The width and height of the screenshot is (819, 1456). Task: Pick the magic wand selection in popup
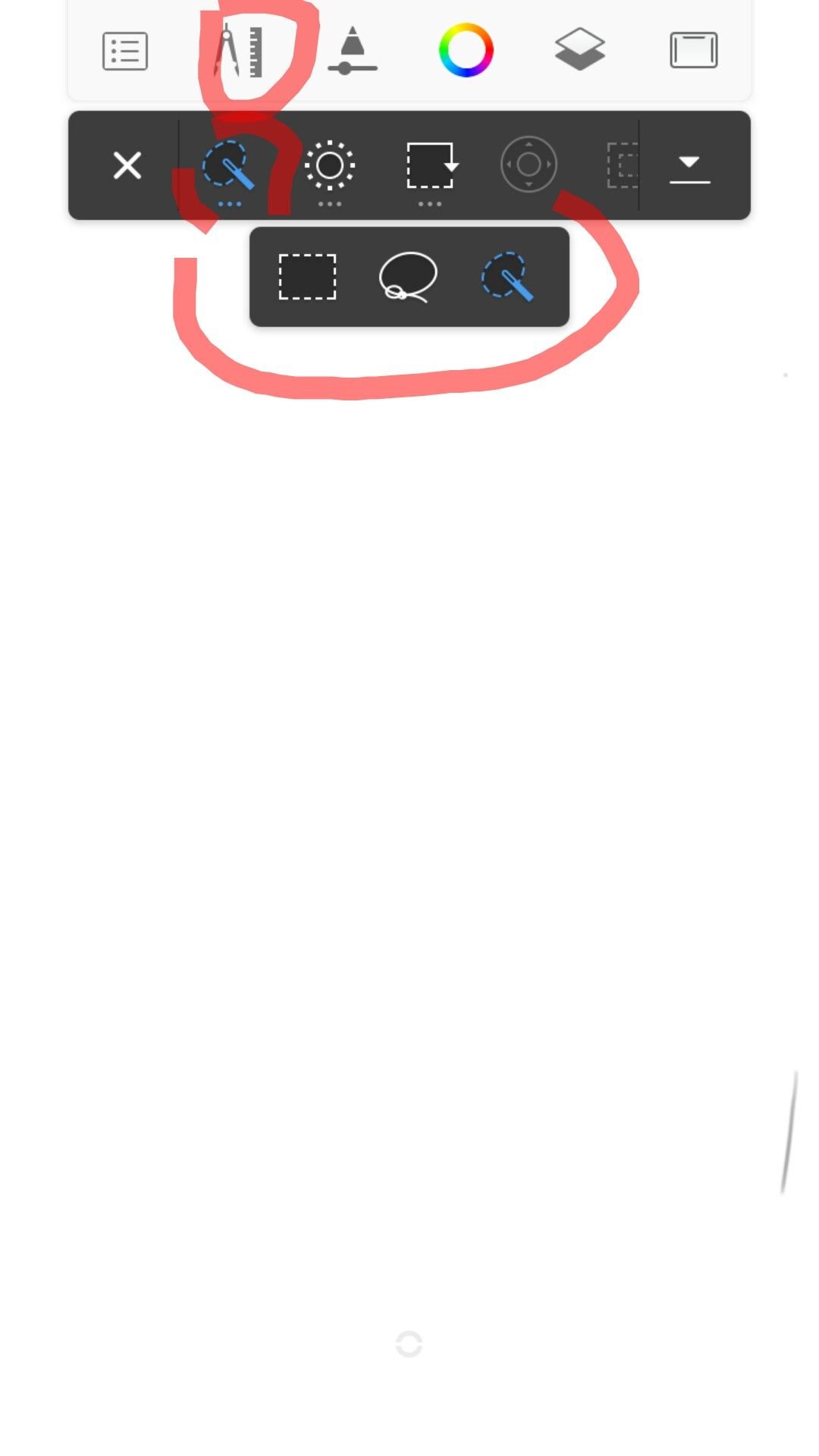point(507,277)
